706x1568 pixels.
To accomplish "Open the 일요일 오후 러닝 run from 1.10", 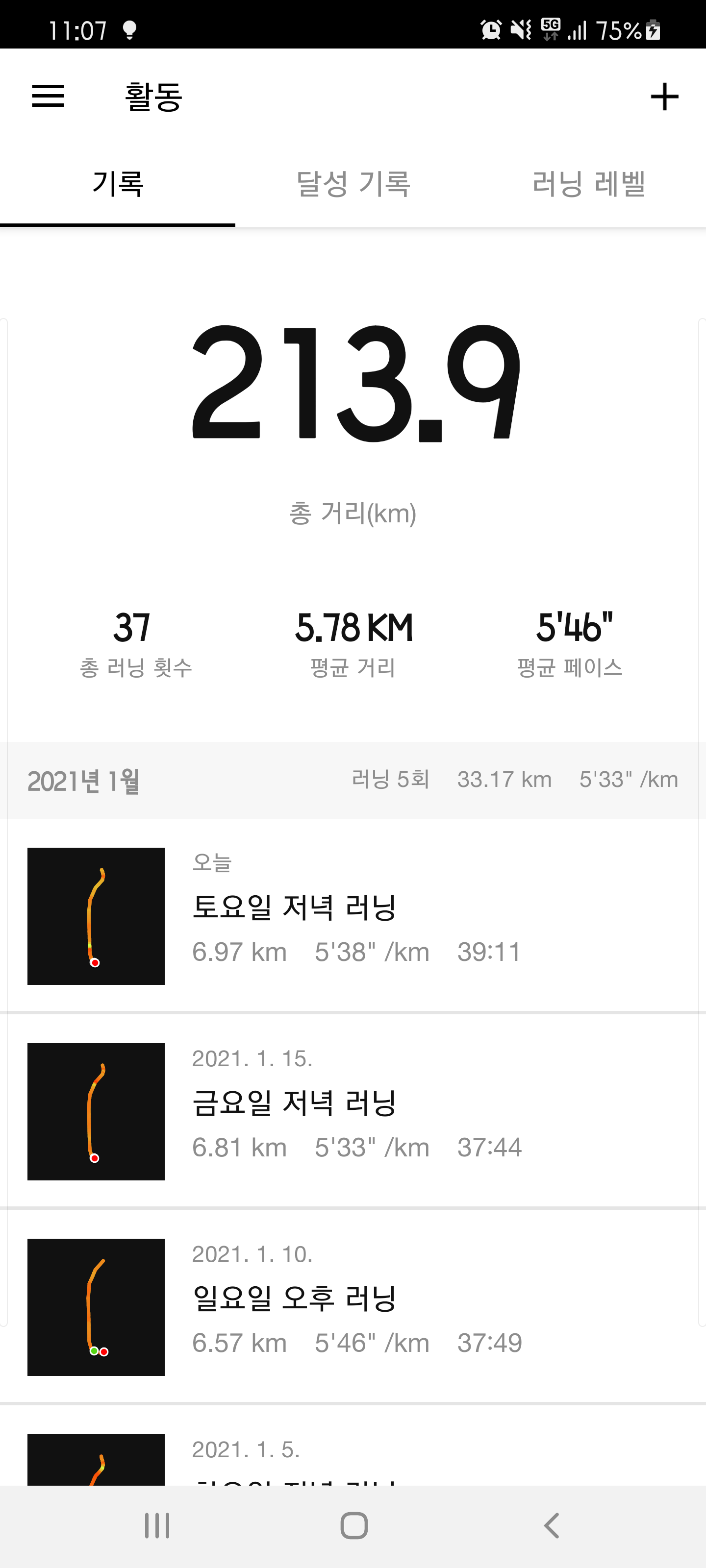I will pos(353,1306).
